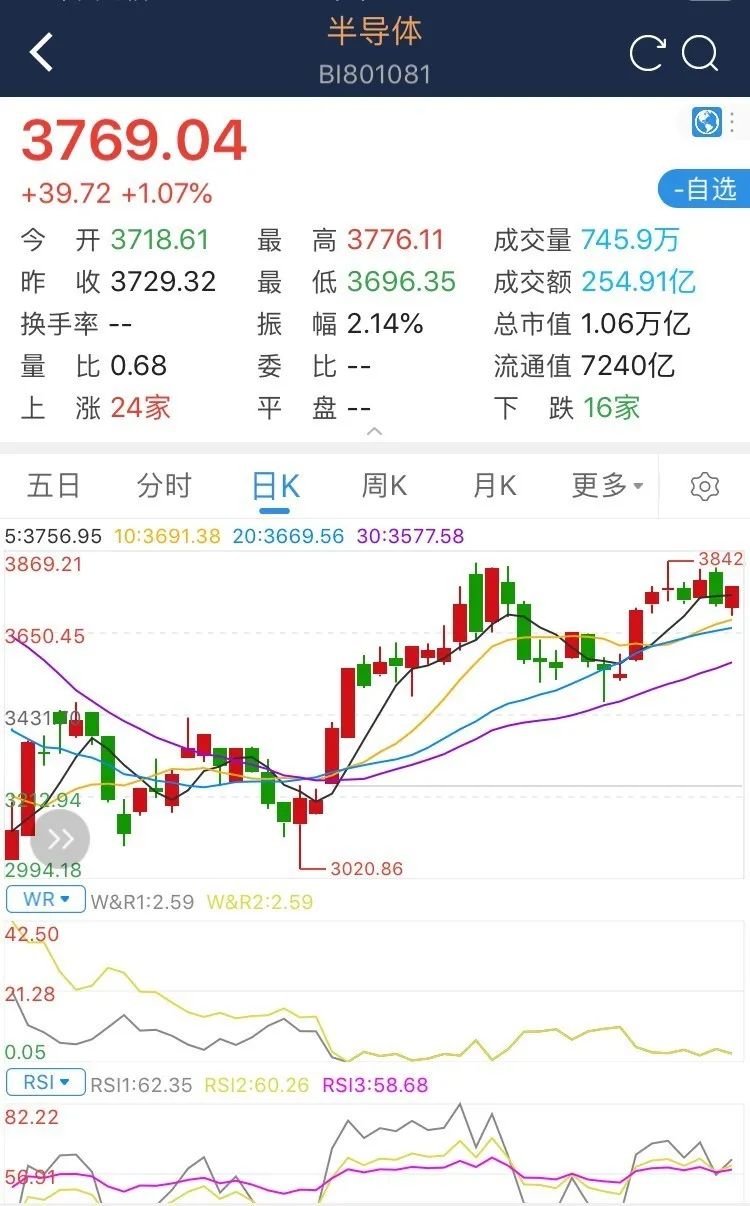750x1206 pixels.
Task: Open the 更多 chart period dropdown
Action: 607,486
